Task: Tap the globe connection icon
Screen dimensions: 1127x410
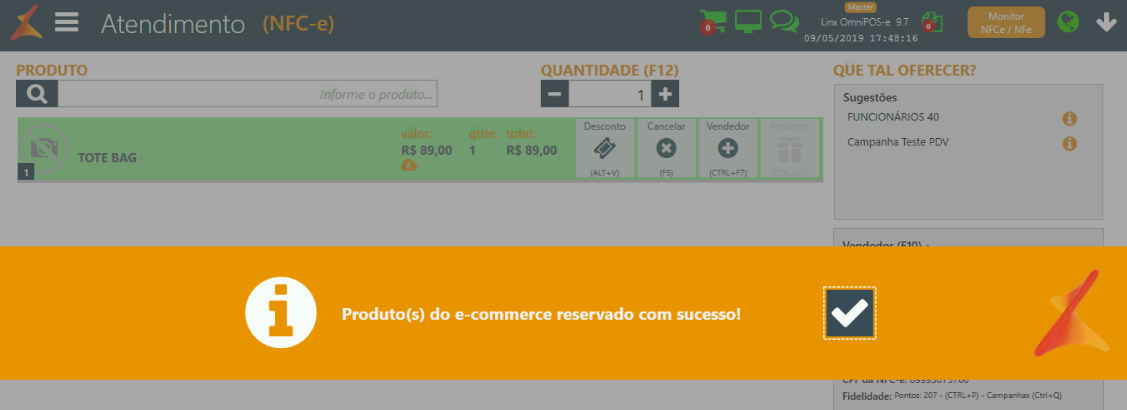Action: (x=1069, y=22)
